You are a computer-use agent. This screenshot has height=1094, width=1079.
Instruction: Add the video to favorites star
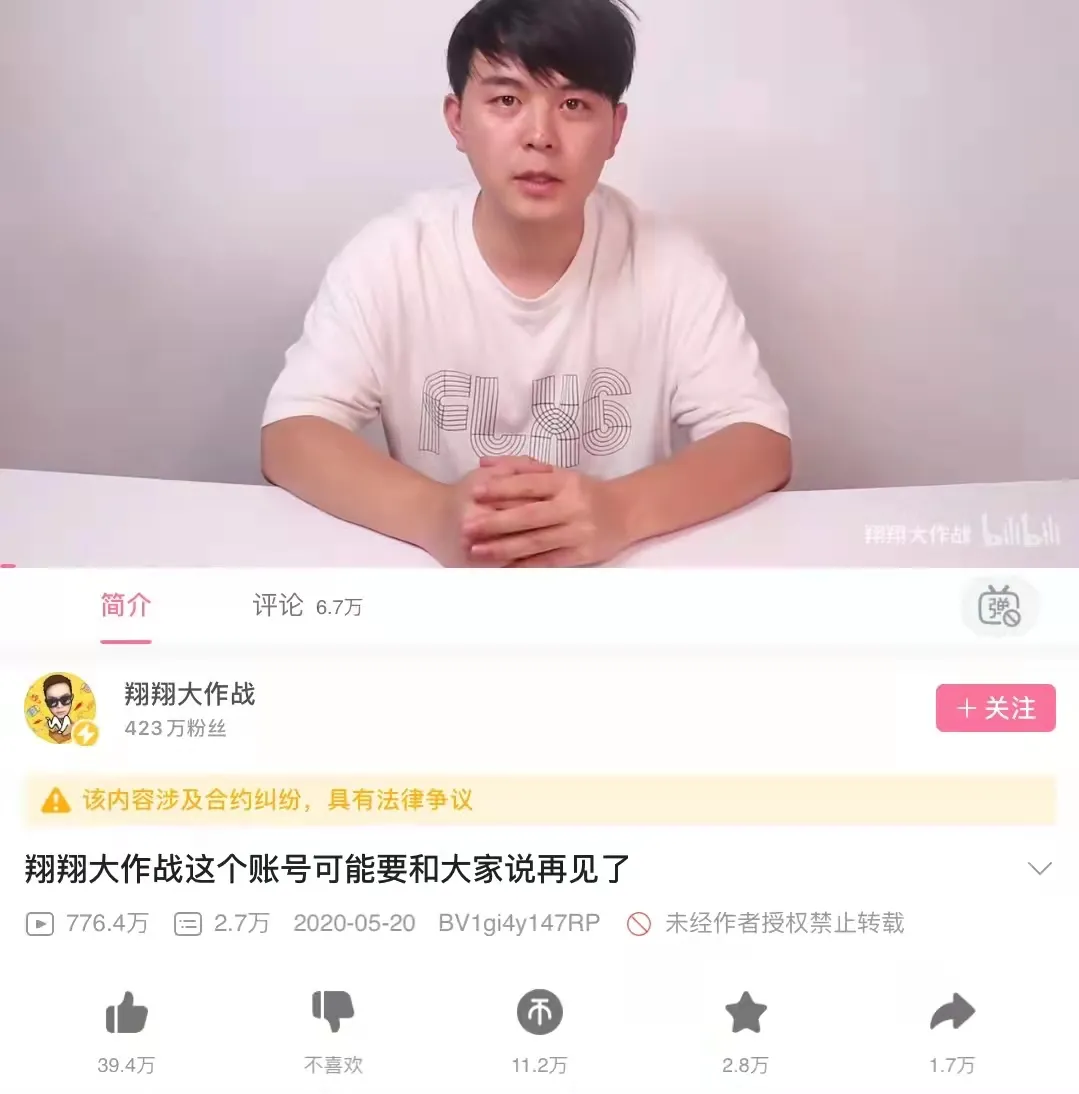point(746,1012)
